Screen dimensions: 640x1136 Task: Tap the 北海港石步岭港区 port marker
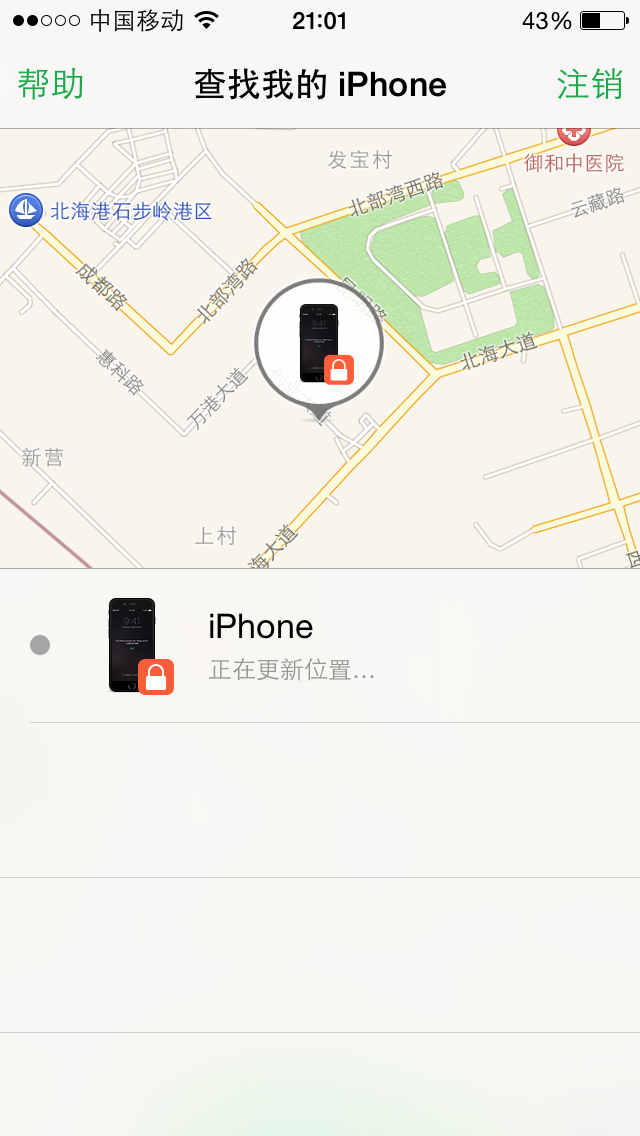25,211
